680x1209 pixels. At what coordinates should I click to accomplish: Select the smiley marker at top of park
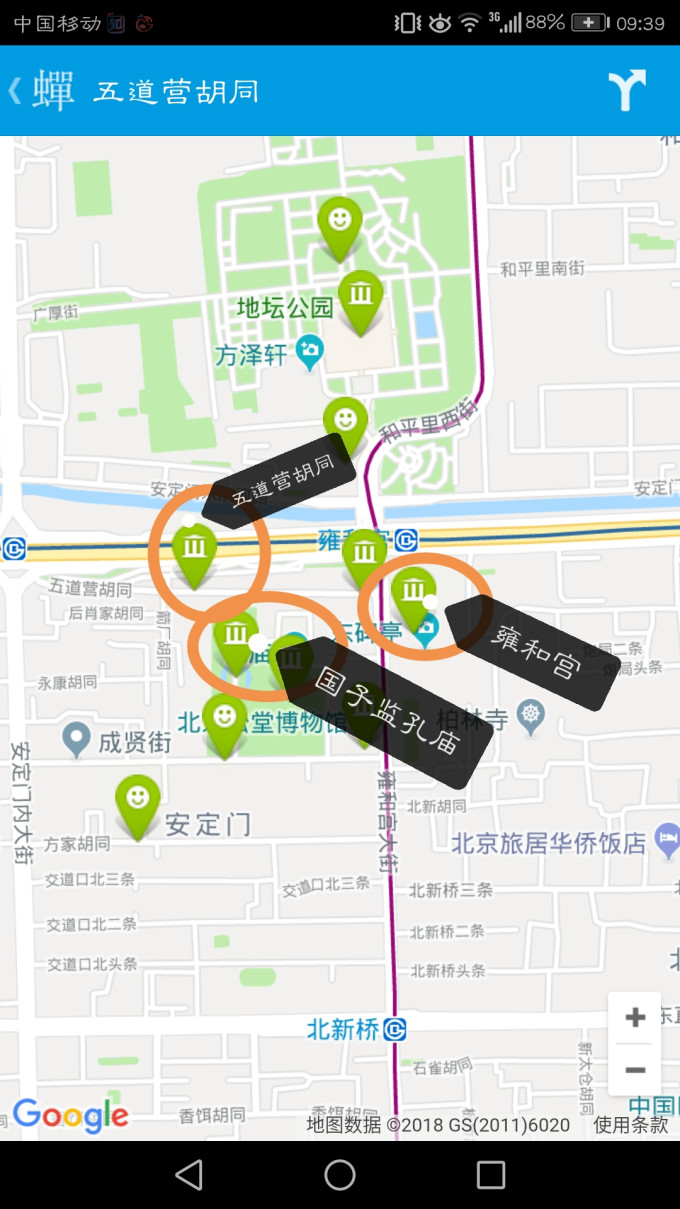340,222
